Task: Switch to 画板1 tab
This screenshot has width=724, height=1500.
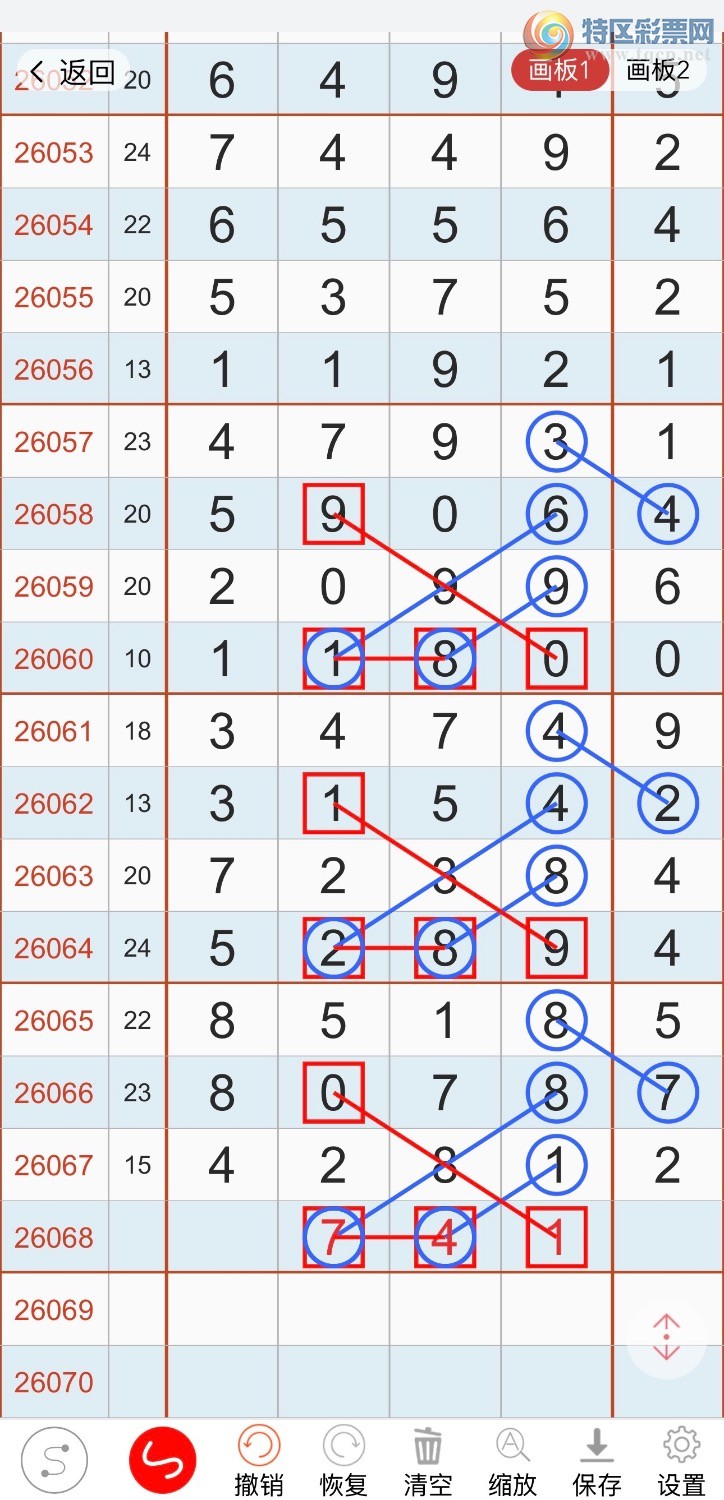Action: (x=559, y=70)
